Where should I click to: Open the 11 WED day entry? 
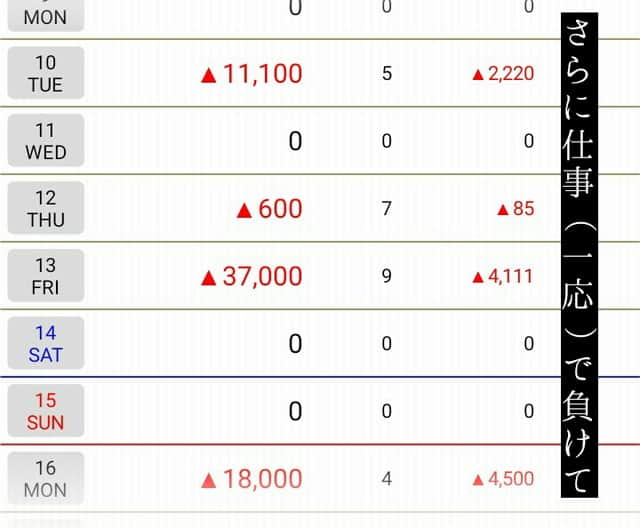pyautogui.click(x=45, y=141)
